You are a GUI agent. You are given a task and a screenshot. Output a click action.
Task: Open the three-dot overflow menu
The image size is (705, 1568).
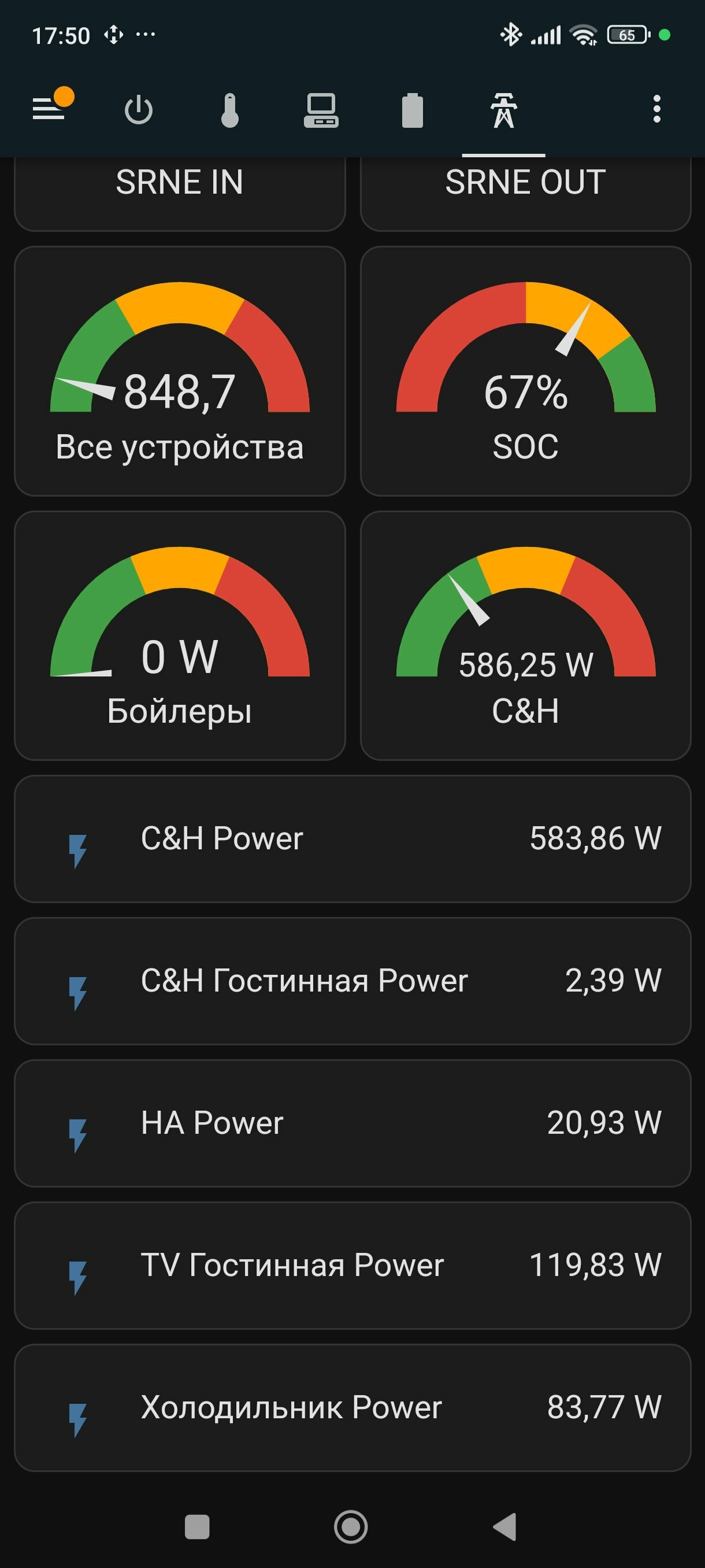[656, 109]
